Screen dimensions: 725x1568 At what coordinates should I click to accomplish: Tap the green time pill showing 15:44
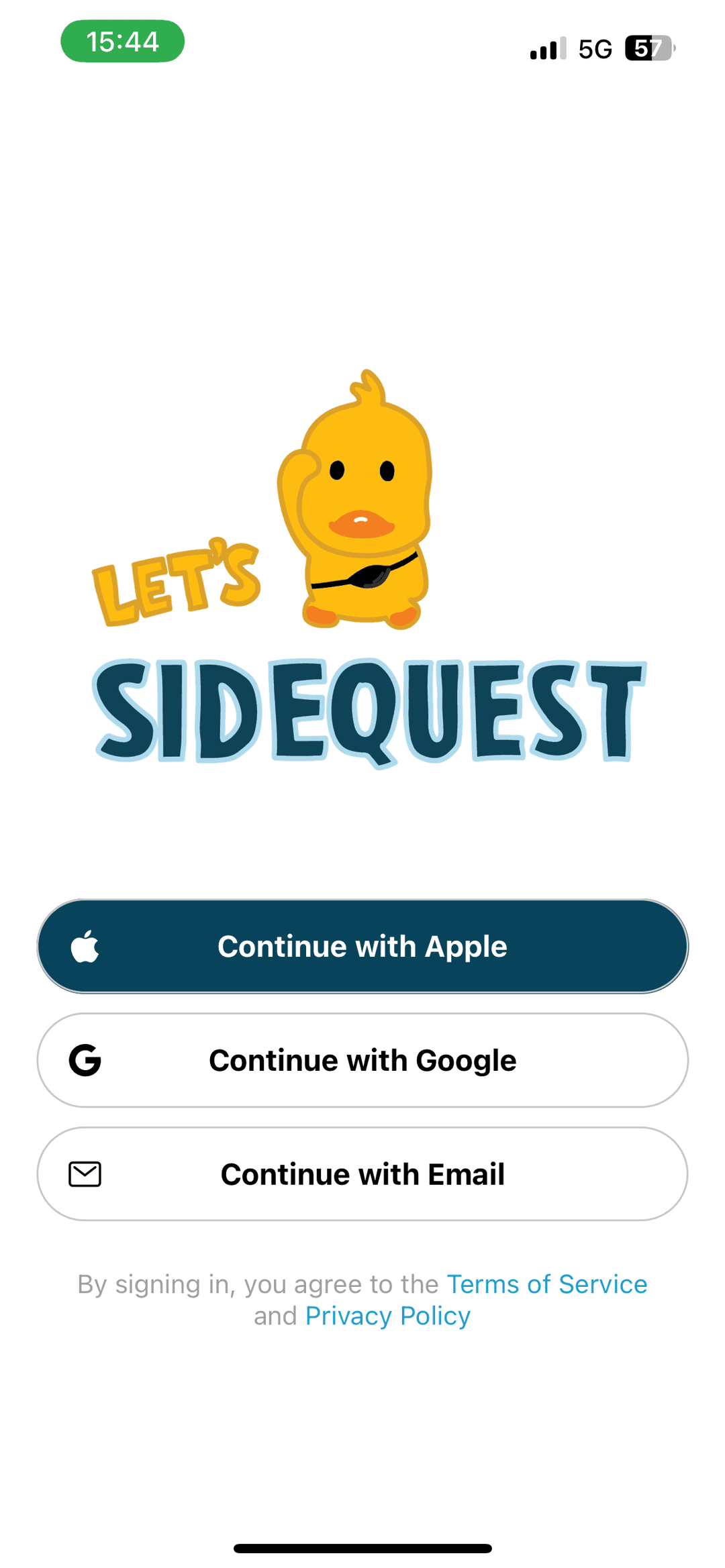click(x=122, y=42)
